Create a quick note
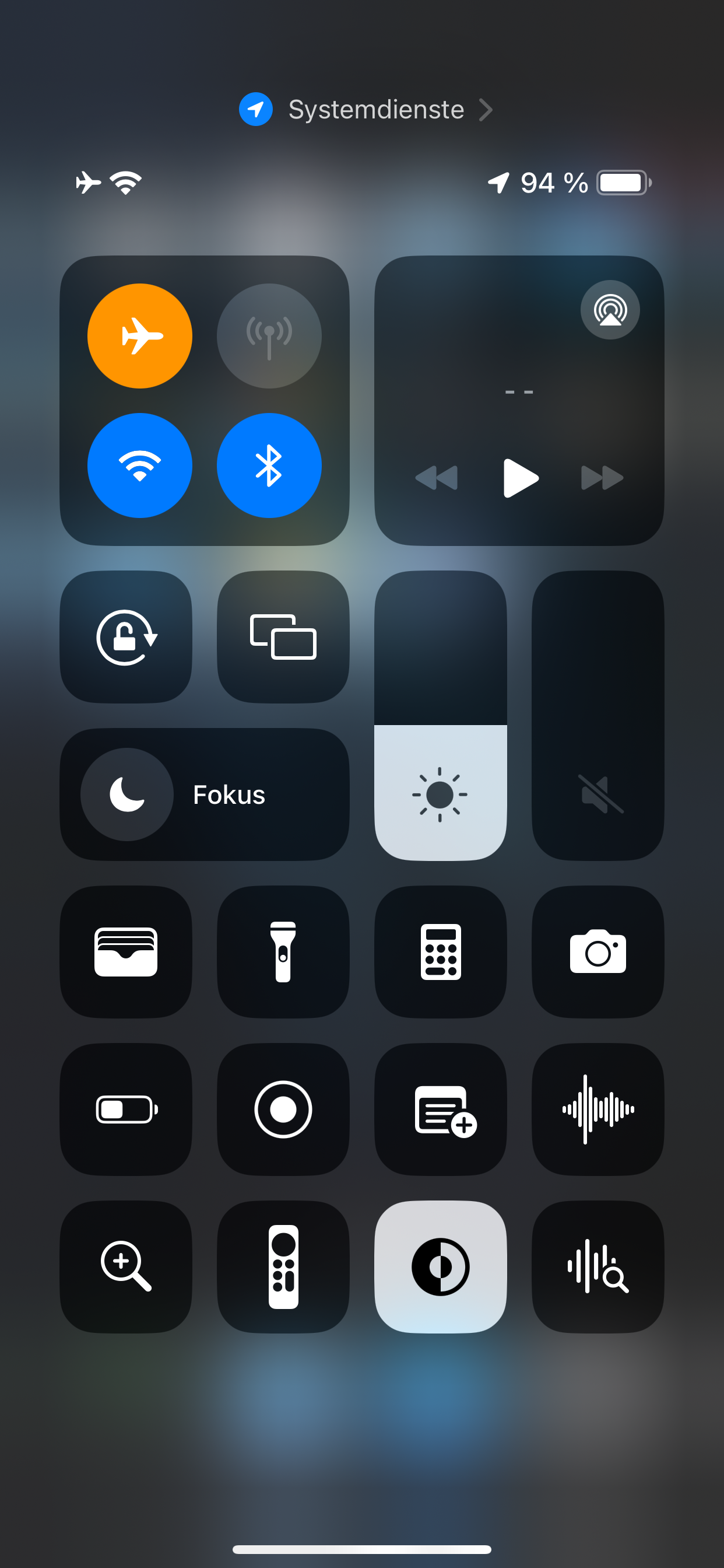 pyautogui.click(x=441, y=1109)
